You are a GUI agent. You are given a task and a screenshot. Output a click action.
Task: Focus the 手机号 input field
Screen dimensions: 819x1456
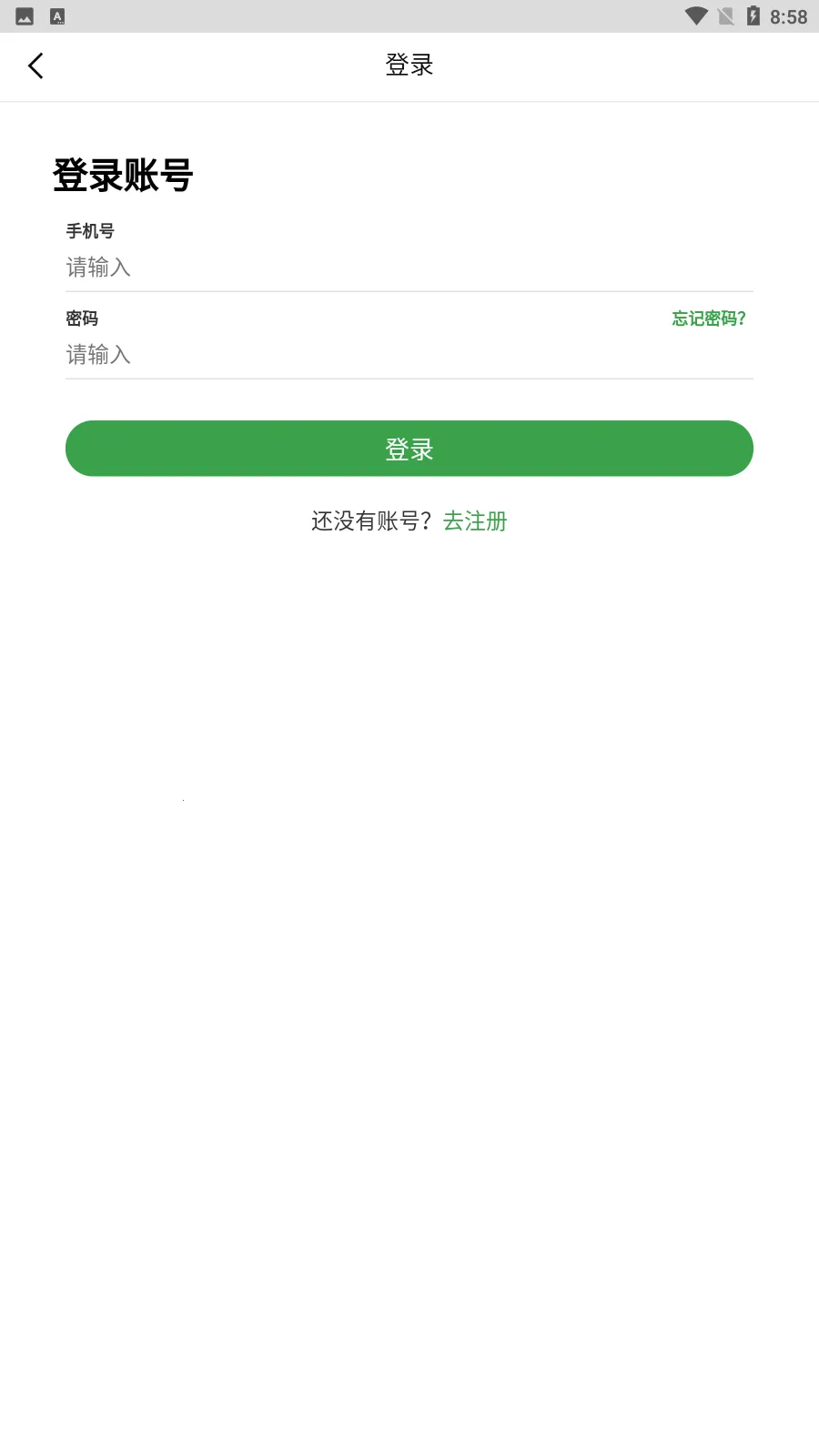click(x=408, y=268)
